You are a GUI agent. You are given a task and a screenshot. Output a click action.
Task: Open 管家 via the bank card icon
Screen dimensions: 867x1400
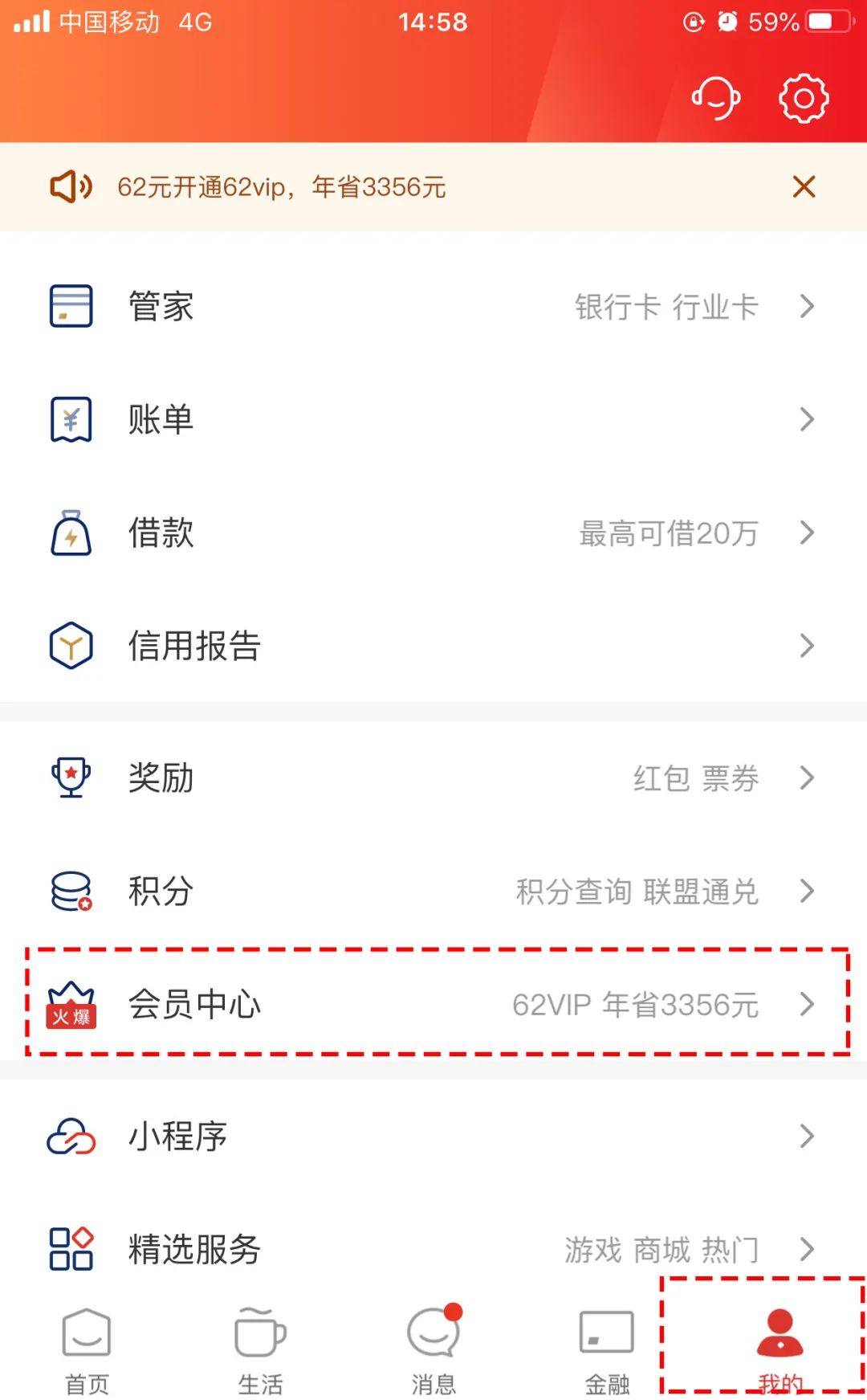71,306
